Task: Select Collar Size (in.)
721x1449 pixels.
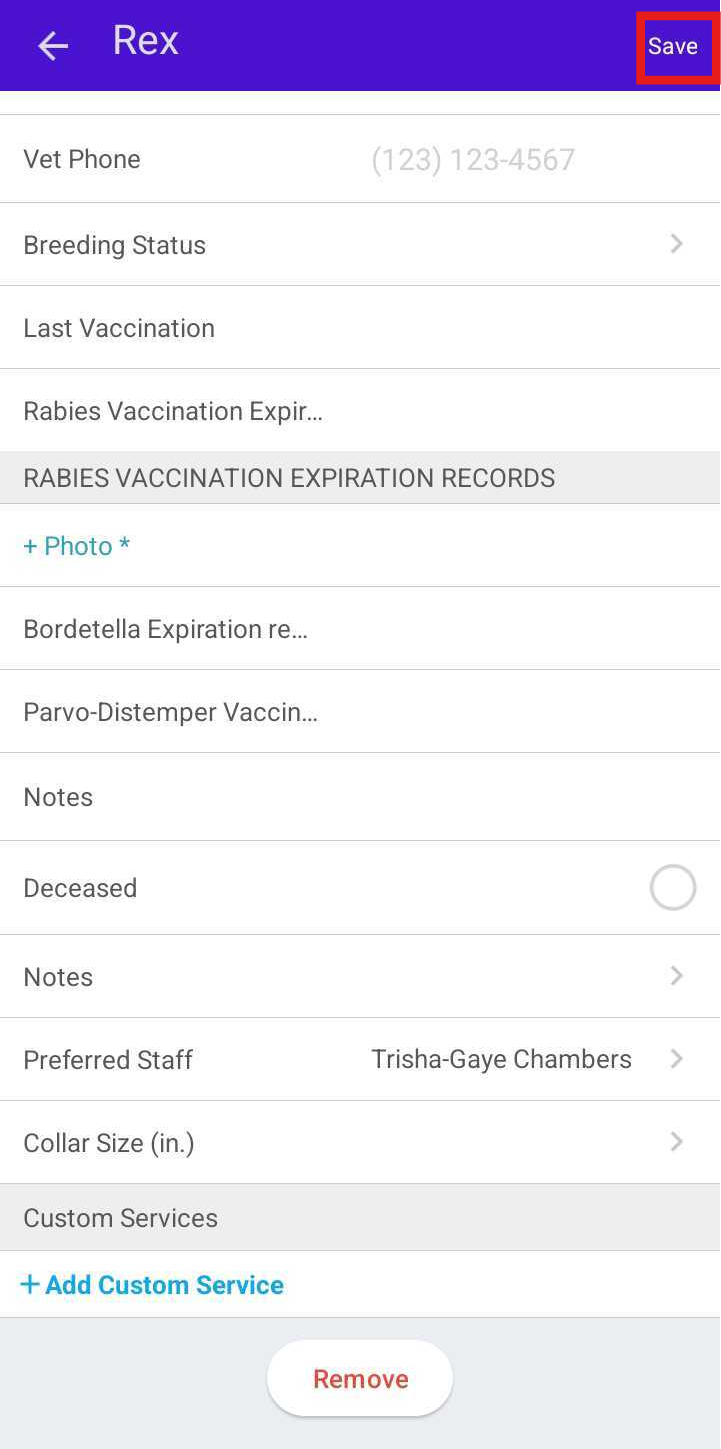Action: pos(360,1143)
